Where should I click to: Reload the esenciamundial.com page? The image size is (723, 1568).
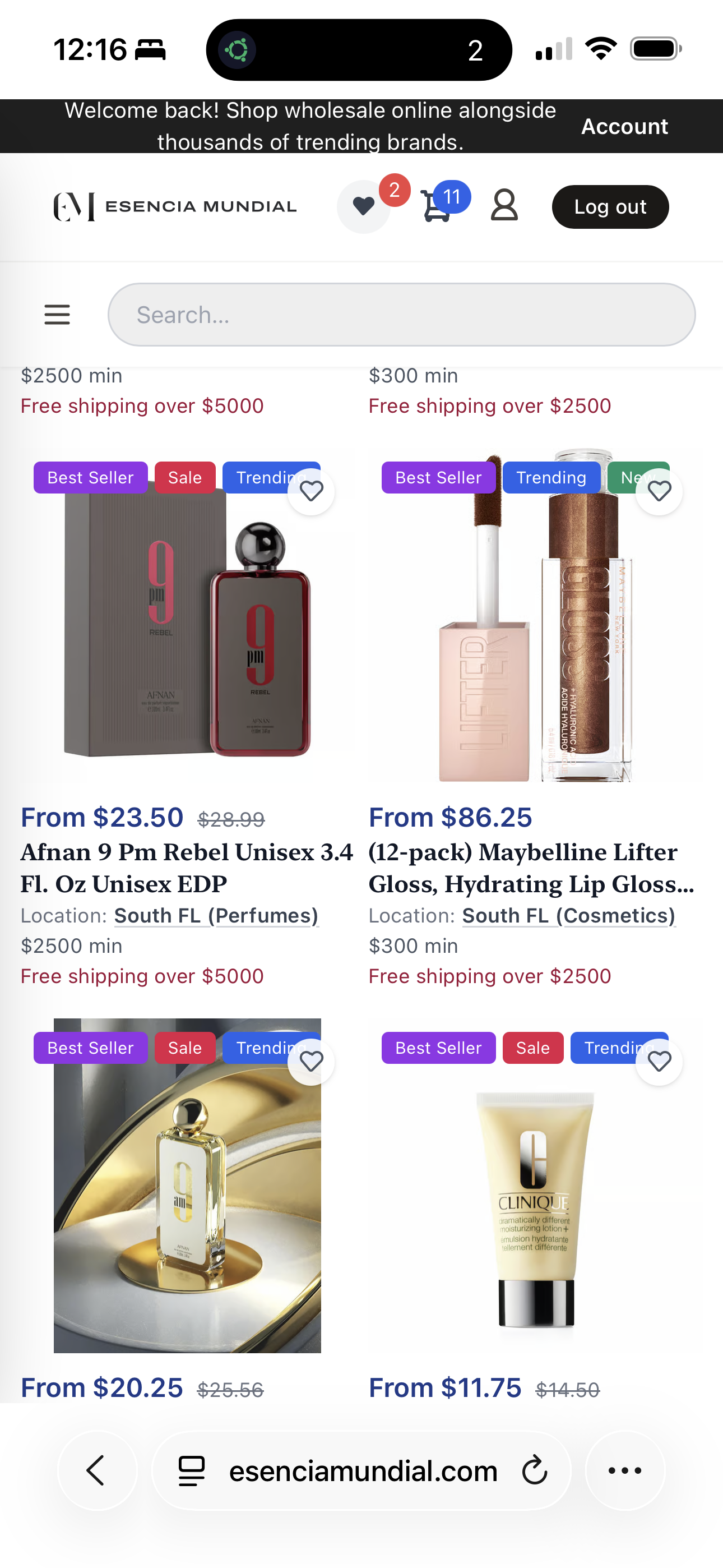pyautogui.click(x=534, y=1470)
